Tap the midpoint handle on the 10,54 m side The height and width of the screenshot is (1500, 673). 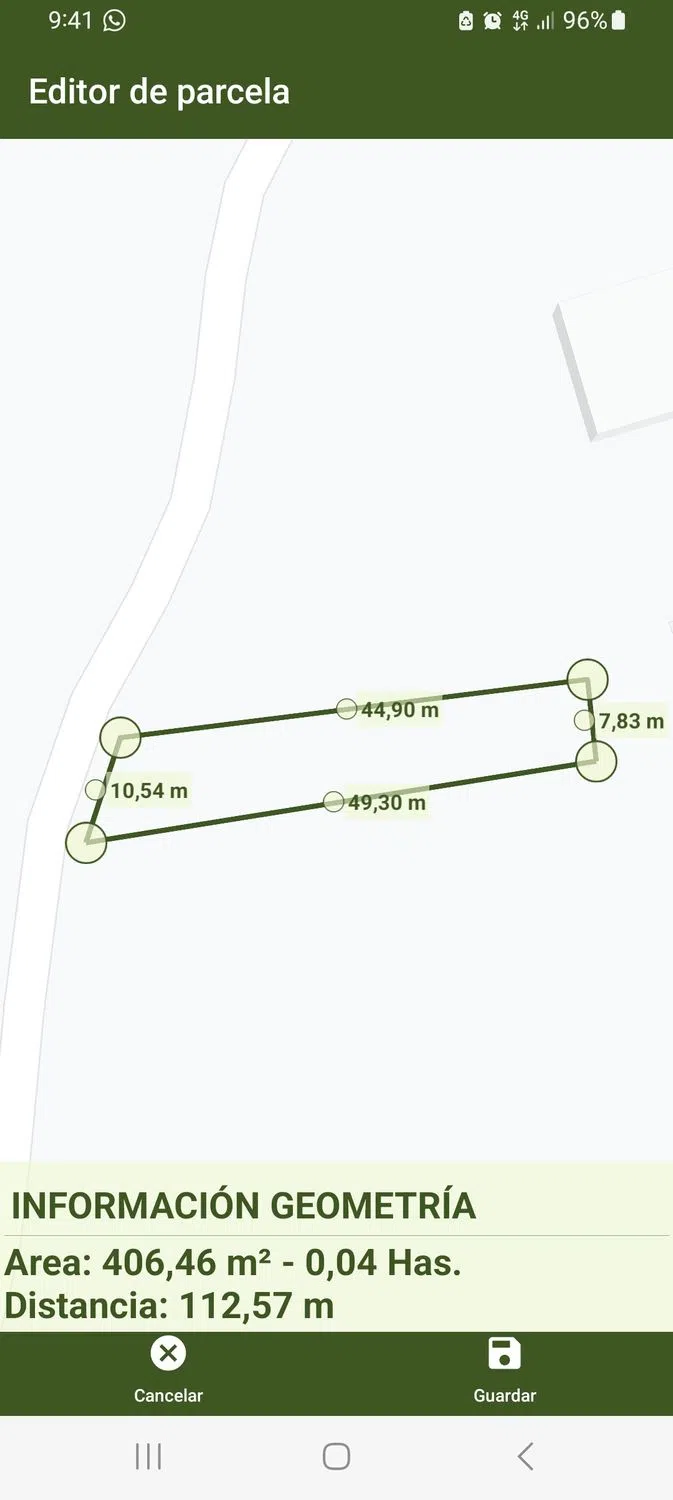(x=96, y=790)
